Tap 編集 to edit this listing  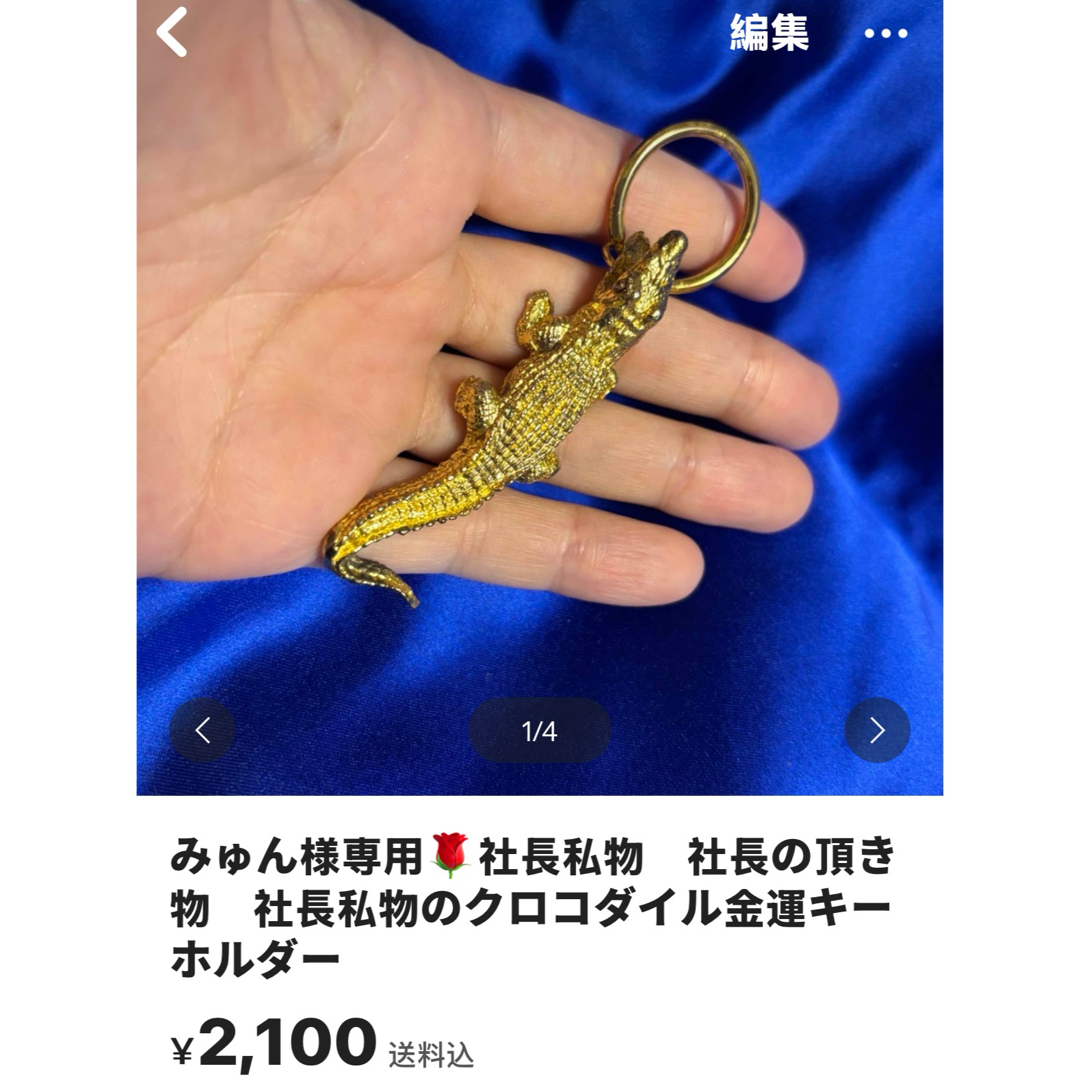tap(769, 34)
